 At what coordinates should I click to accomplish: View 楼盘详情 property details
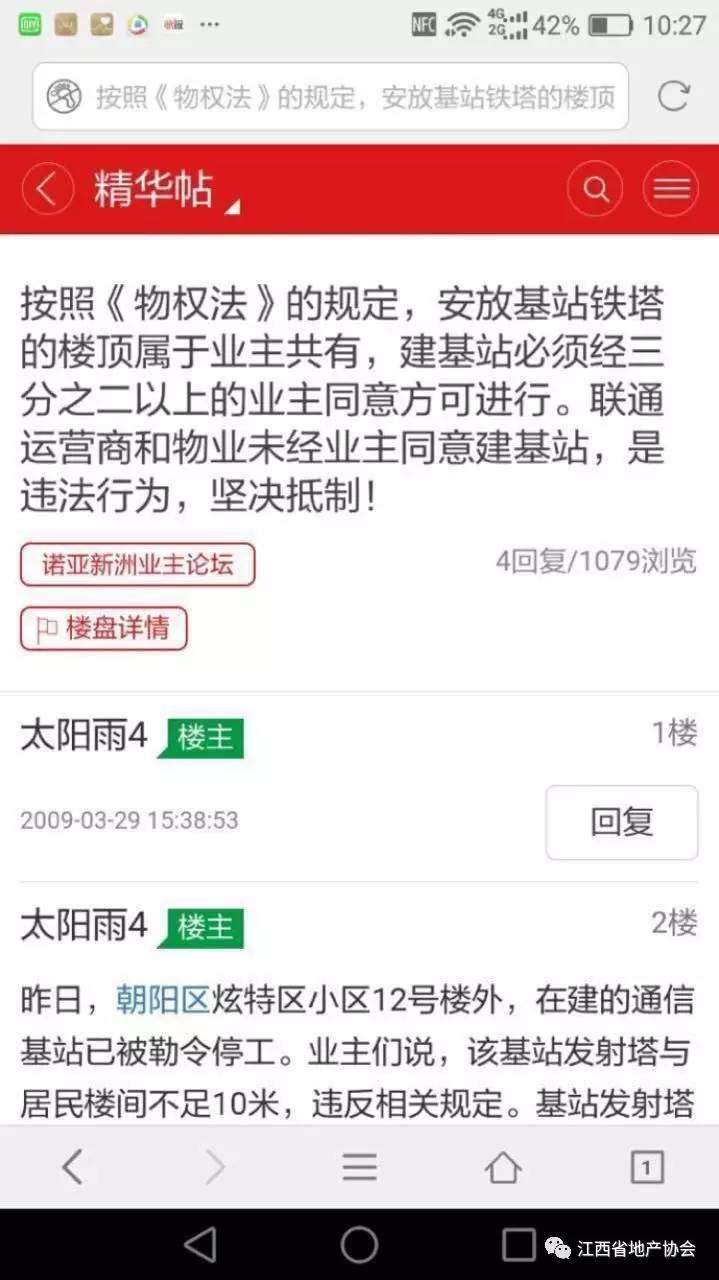click(x=104, y=629)
